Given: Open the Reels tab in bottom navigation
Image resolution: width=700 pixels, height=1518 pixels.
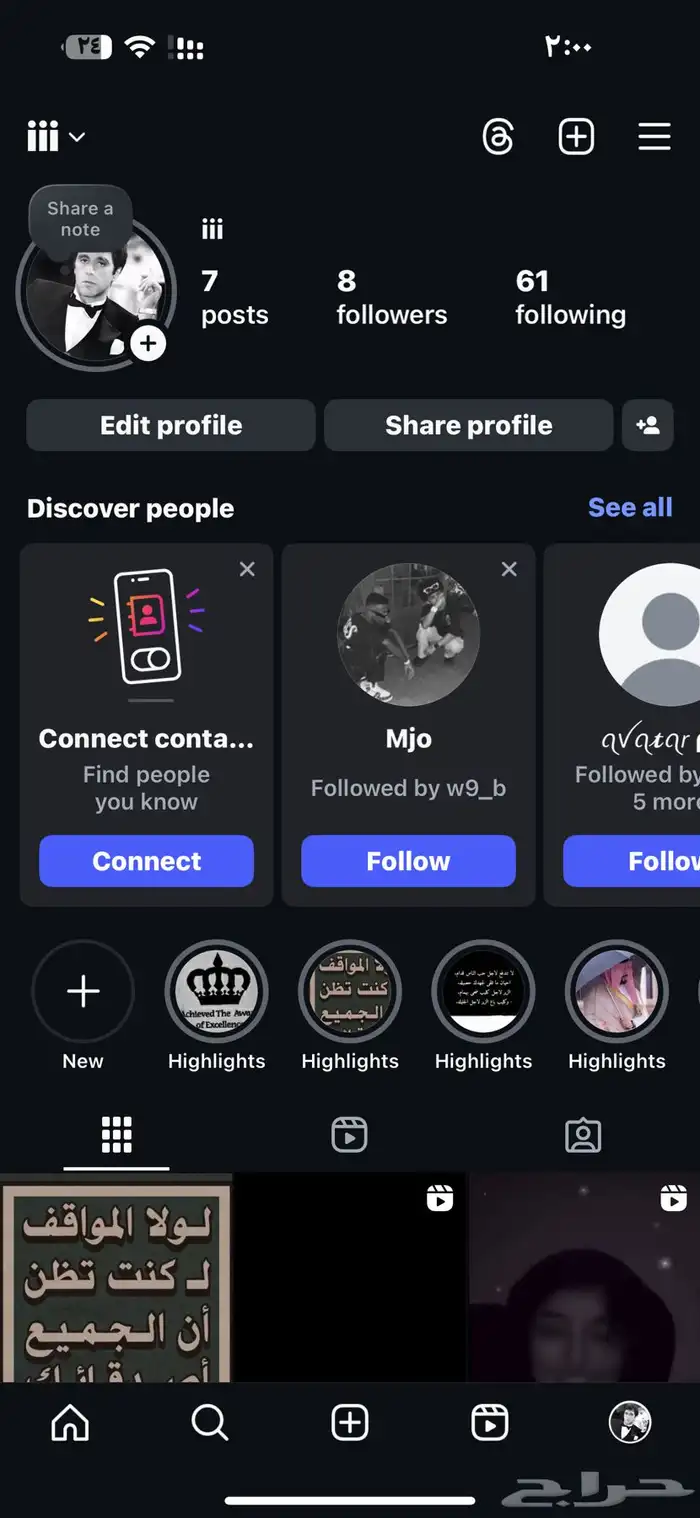Looking at the screenshot, I should pyautogui.click(x=490, y=1423).
